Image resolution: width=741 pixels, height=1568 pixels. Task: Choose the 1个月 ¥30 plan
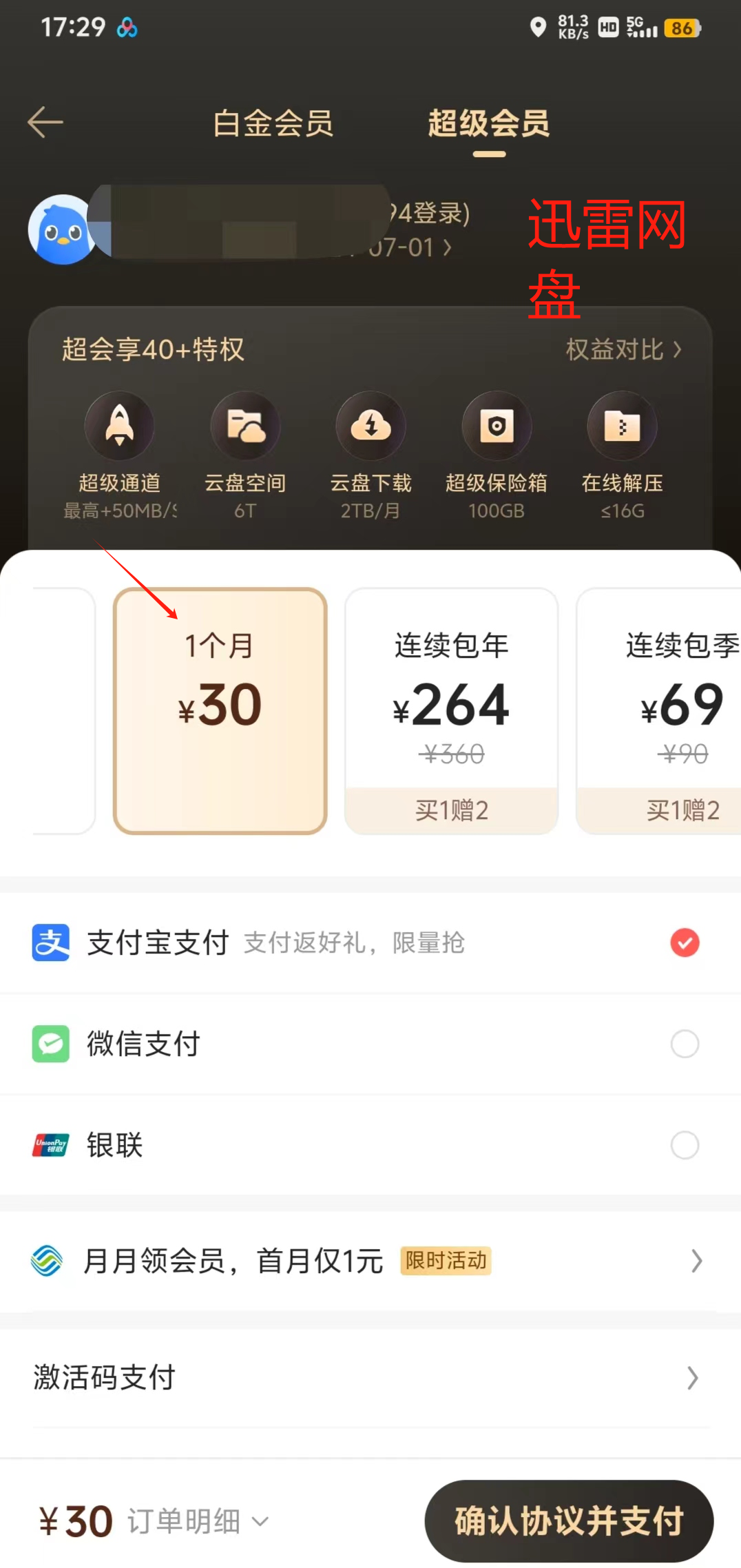(220, 710)
